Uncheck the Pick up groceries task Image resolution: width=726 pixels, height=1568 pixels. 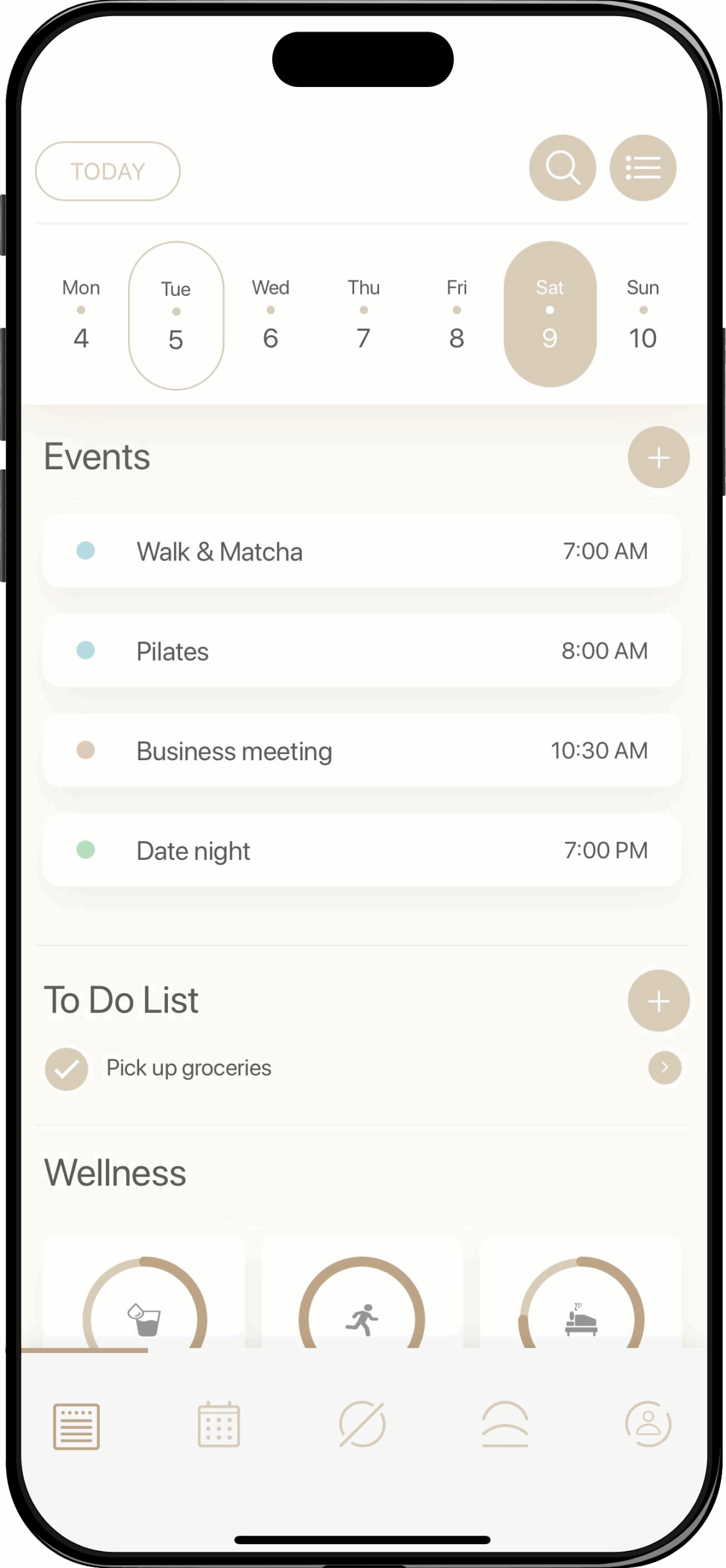(66, 1069)
